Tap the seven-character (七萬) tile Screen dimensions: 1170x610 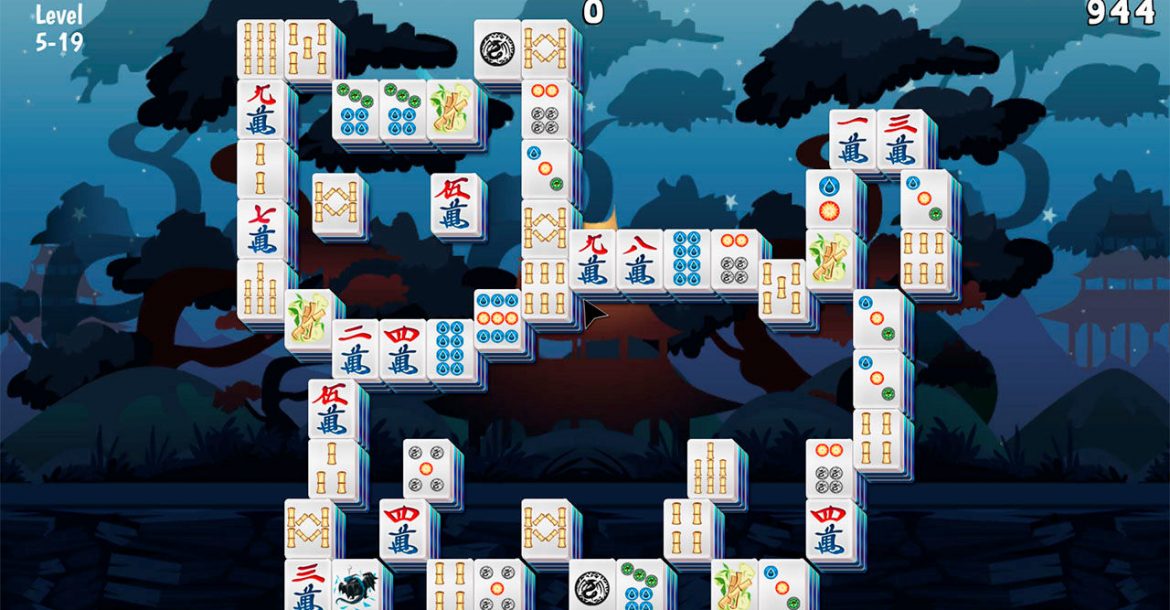(x=260, y=229)
